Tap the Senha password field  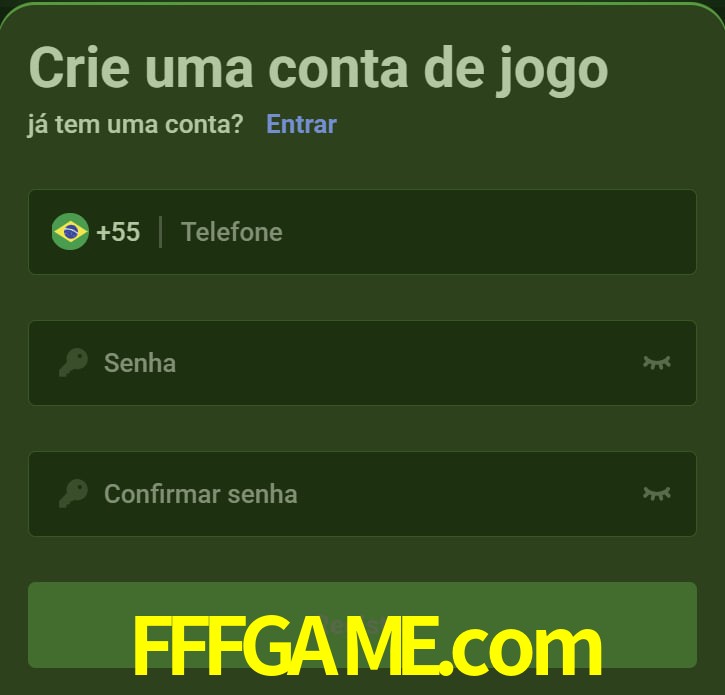click(350, 362)
